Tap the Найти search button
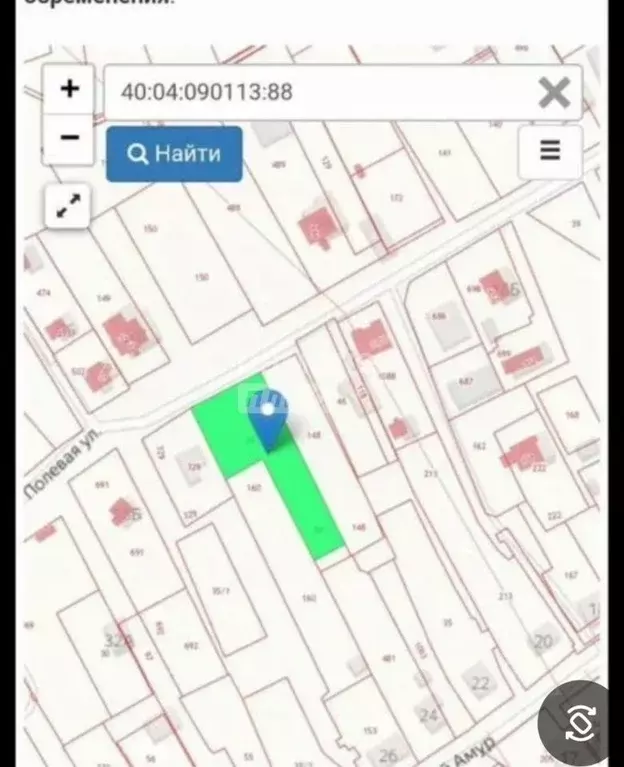 pos(174,154)
